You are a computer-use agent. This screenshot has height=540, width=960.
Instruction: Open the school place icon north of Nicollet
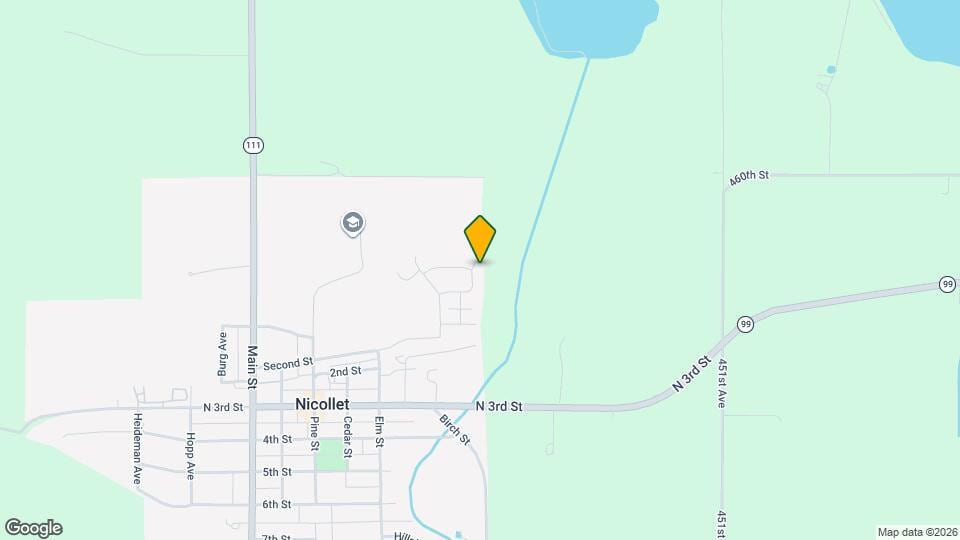(352, 223)
